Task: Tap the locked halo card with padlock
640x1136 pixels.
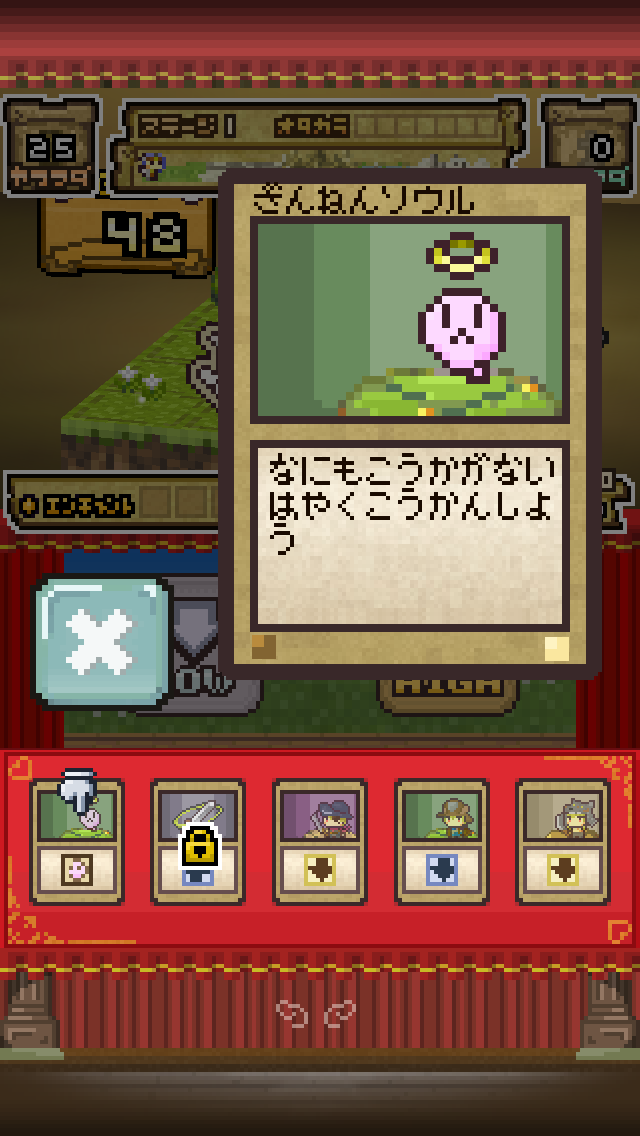Action: tap(198, 842)
